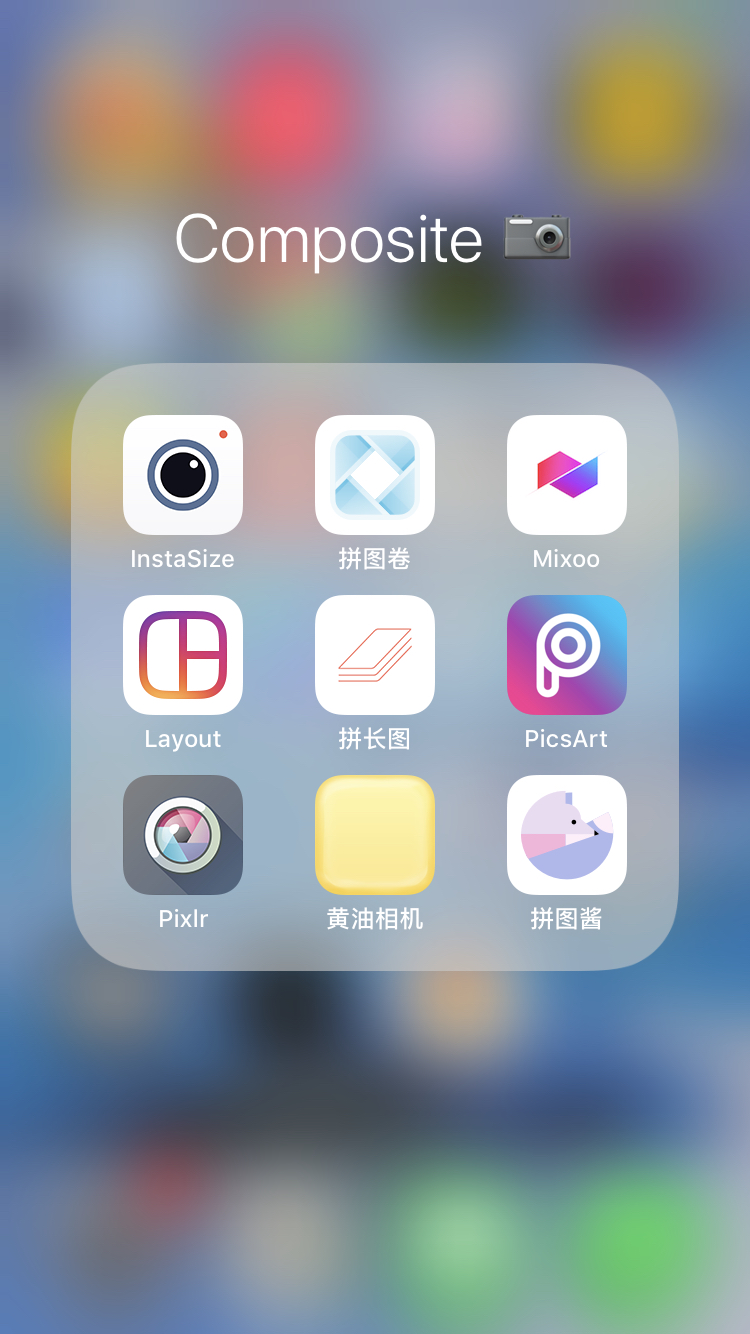This screenshot has height=1334, width=750.
Task: Launch 黄油相机 app
Action: [375, 835]
